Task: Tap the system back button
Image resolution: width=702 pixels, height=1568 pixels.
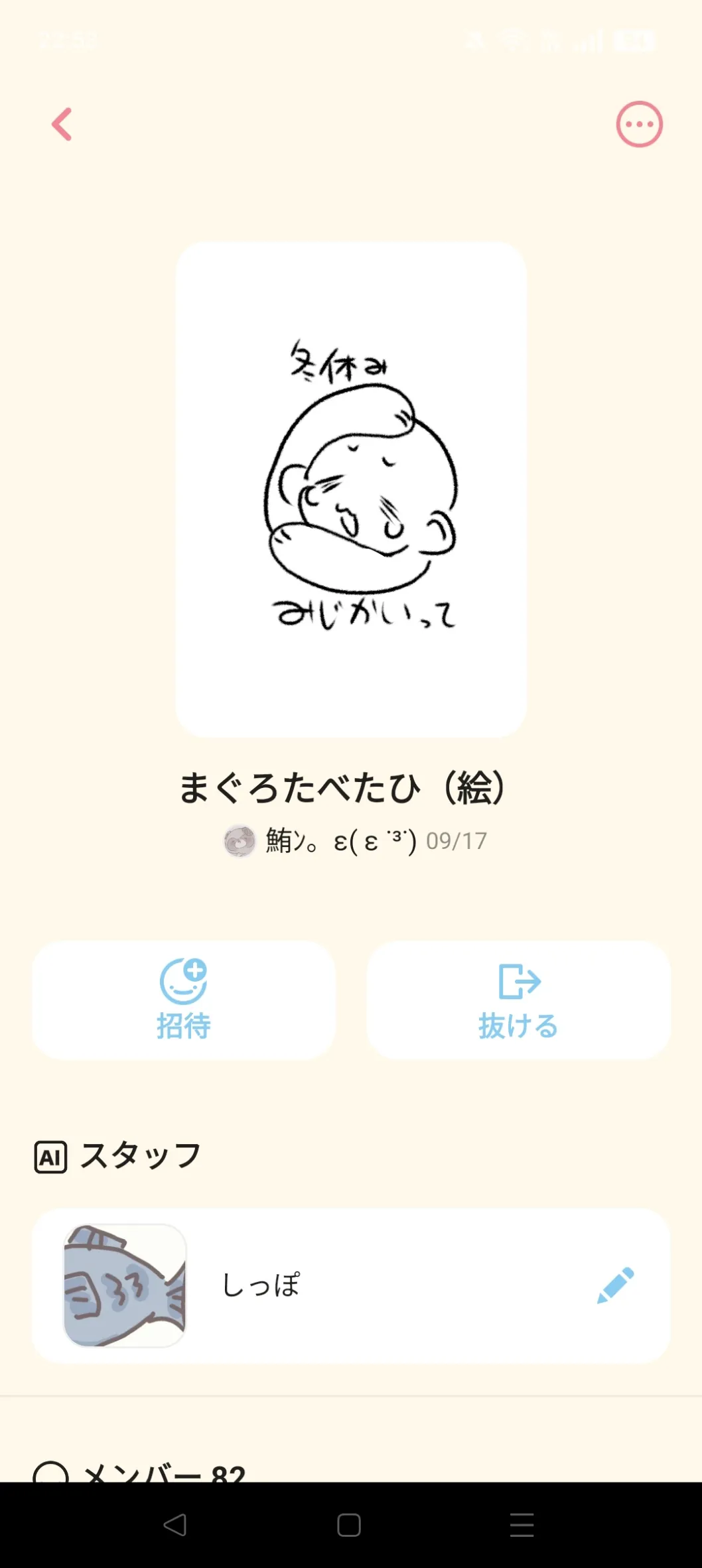Action: 175,1525
